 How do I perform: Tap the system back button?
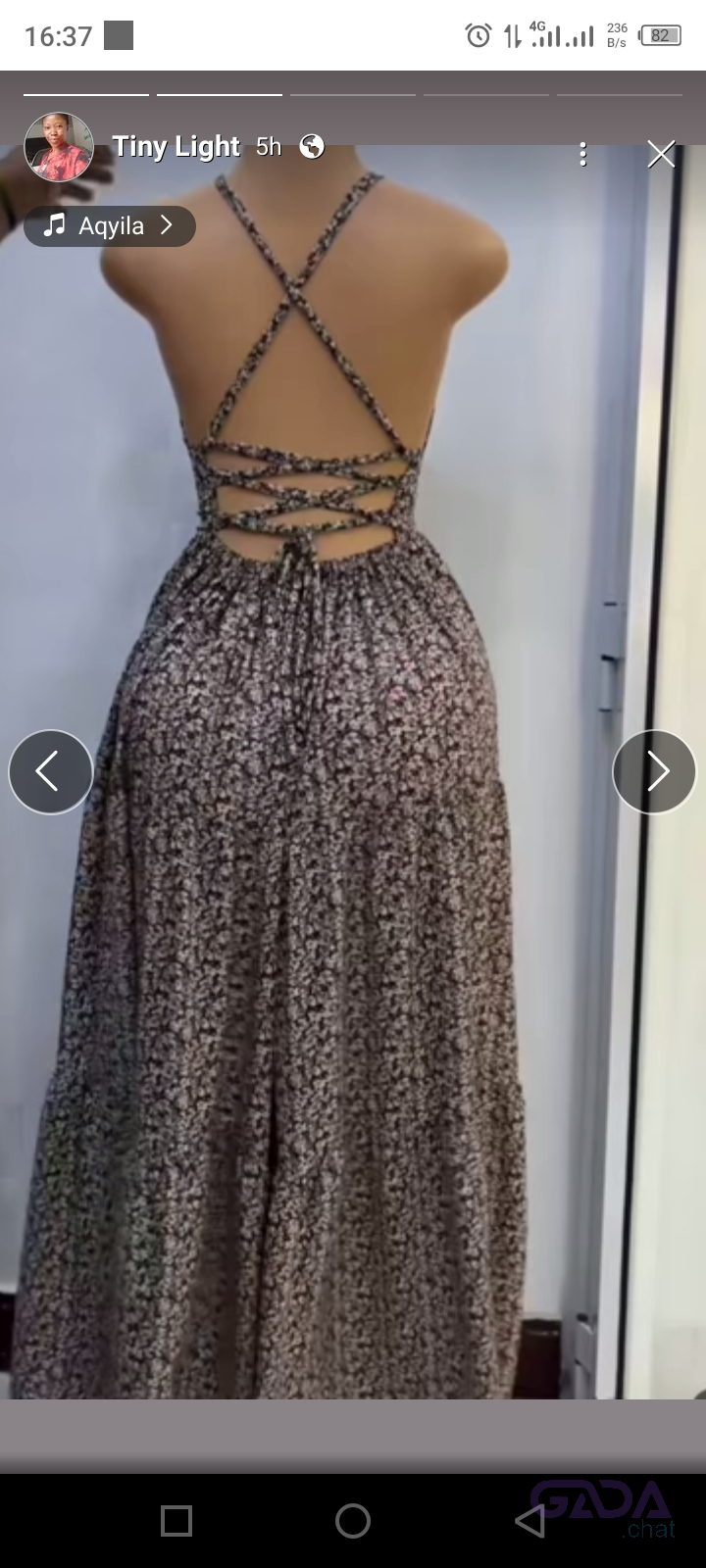pyautogui.click(x=529, y=1521)
